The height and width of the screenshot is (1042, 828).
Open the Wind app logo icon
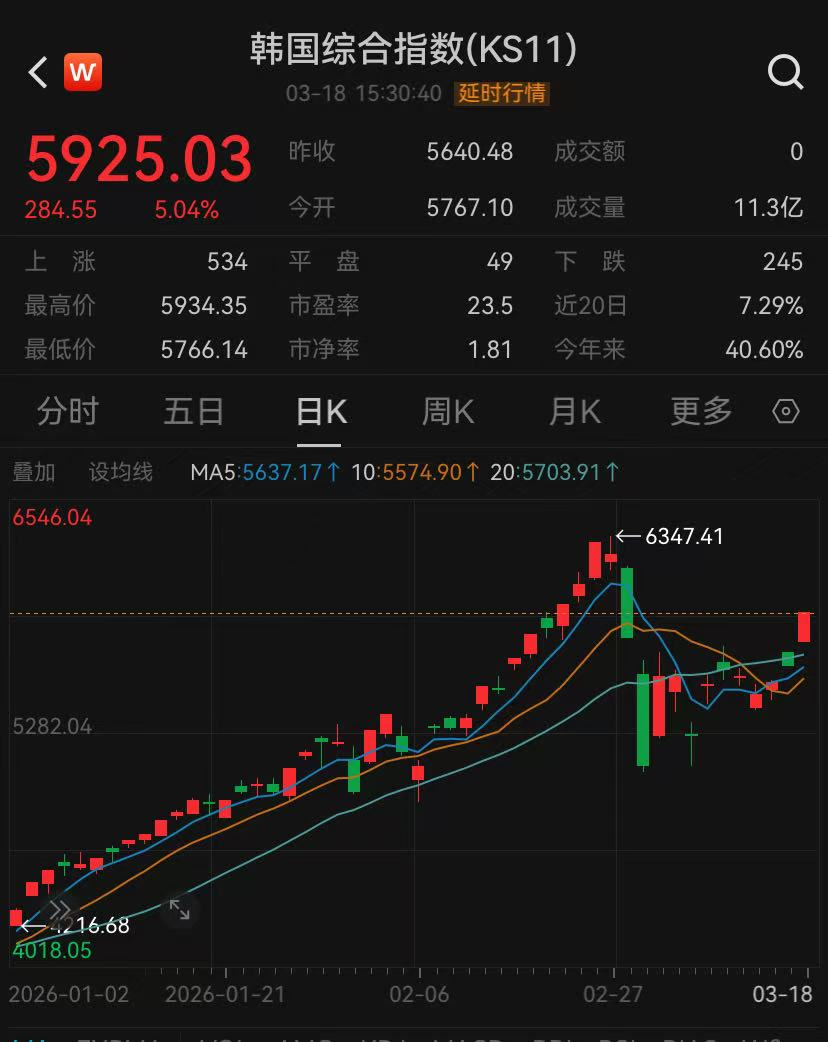[x=84, y=71]
